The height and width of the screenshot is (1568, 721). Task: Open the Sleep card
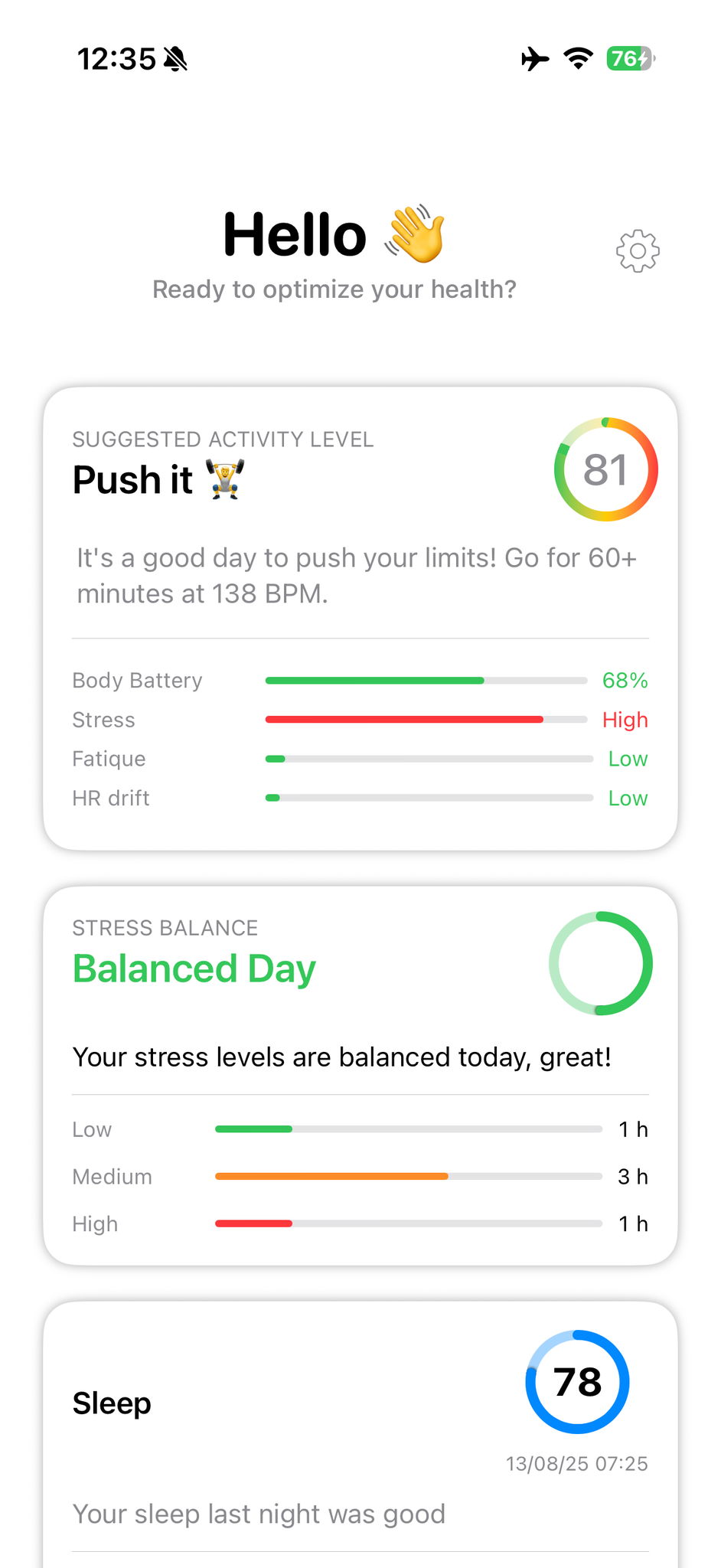pos(360,1435)
